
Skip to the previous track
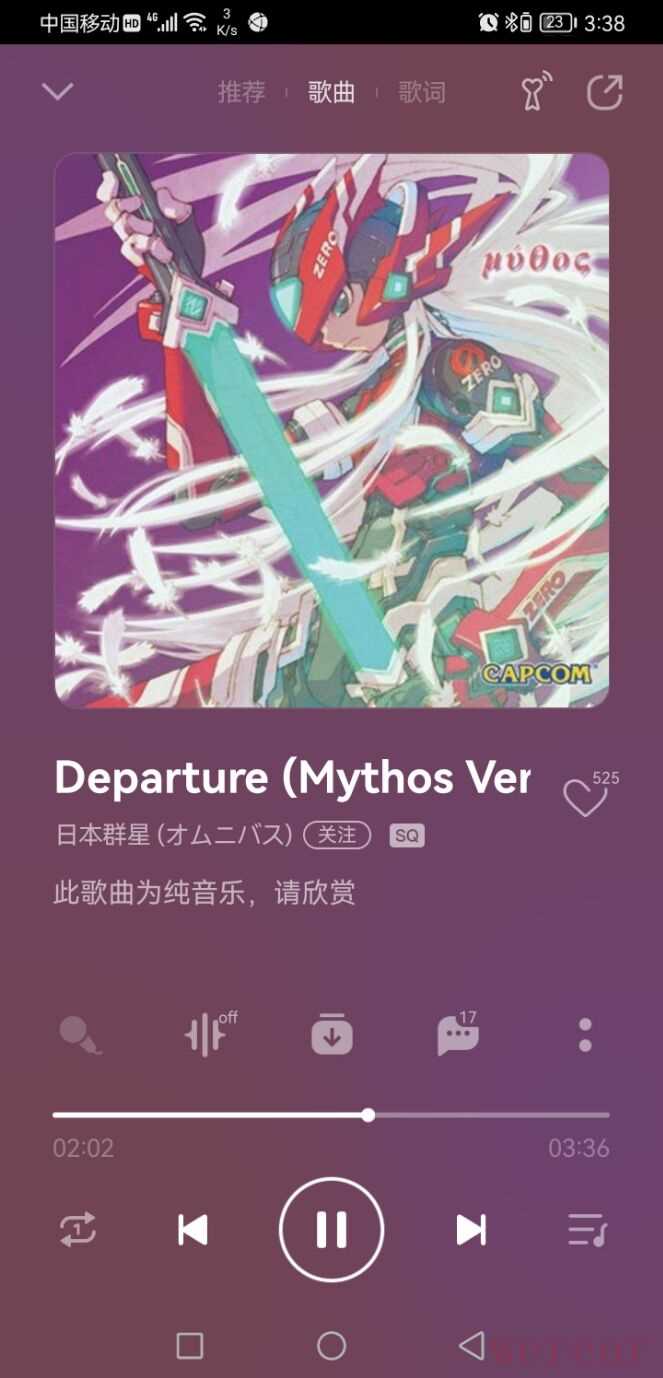click(x=192, y=1230)
